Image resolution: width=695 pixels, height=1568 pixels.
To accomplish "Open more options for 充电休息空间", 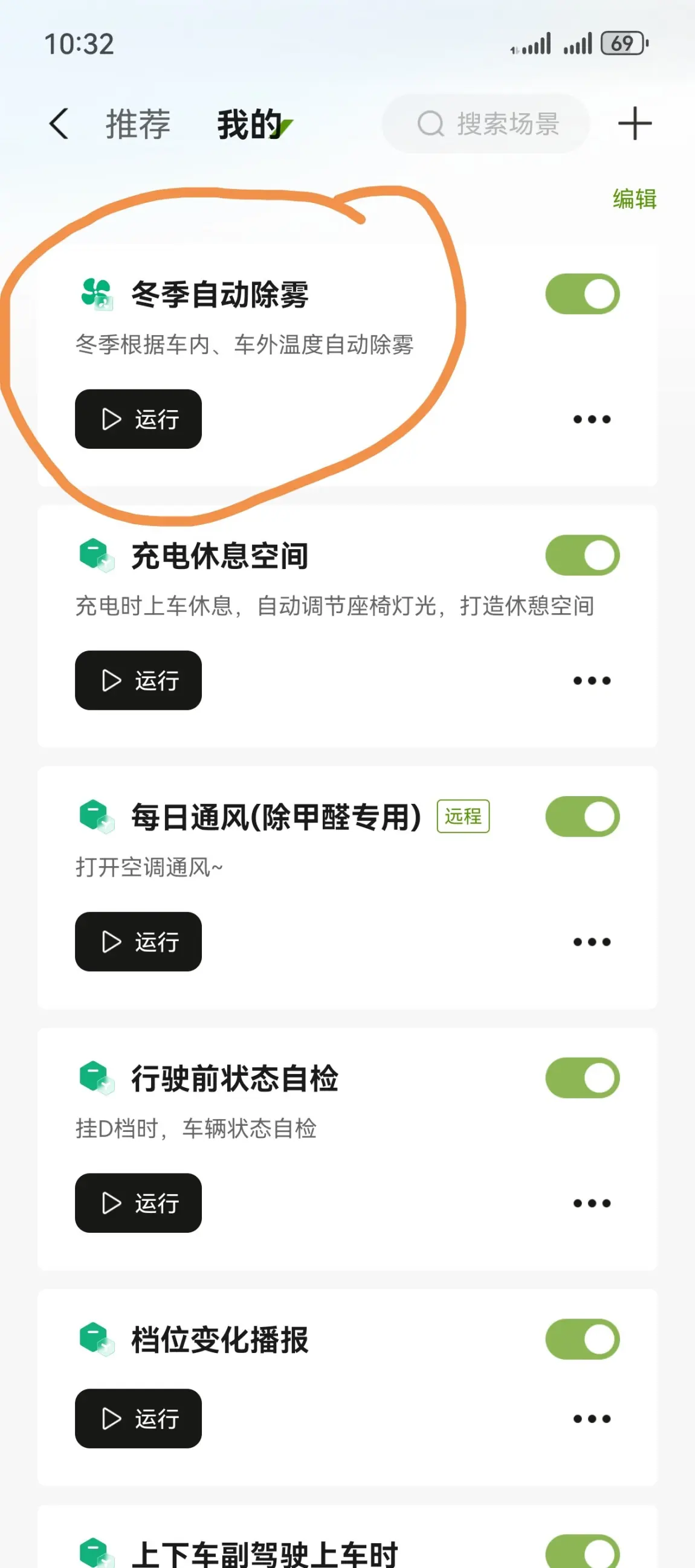I will tap(592, 680).
